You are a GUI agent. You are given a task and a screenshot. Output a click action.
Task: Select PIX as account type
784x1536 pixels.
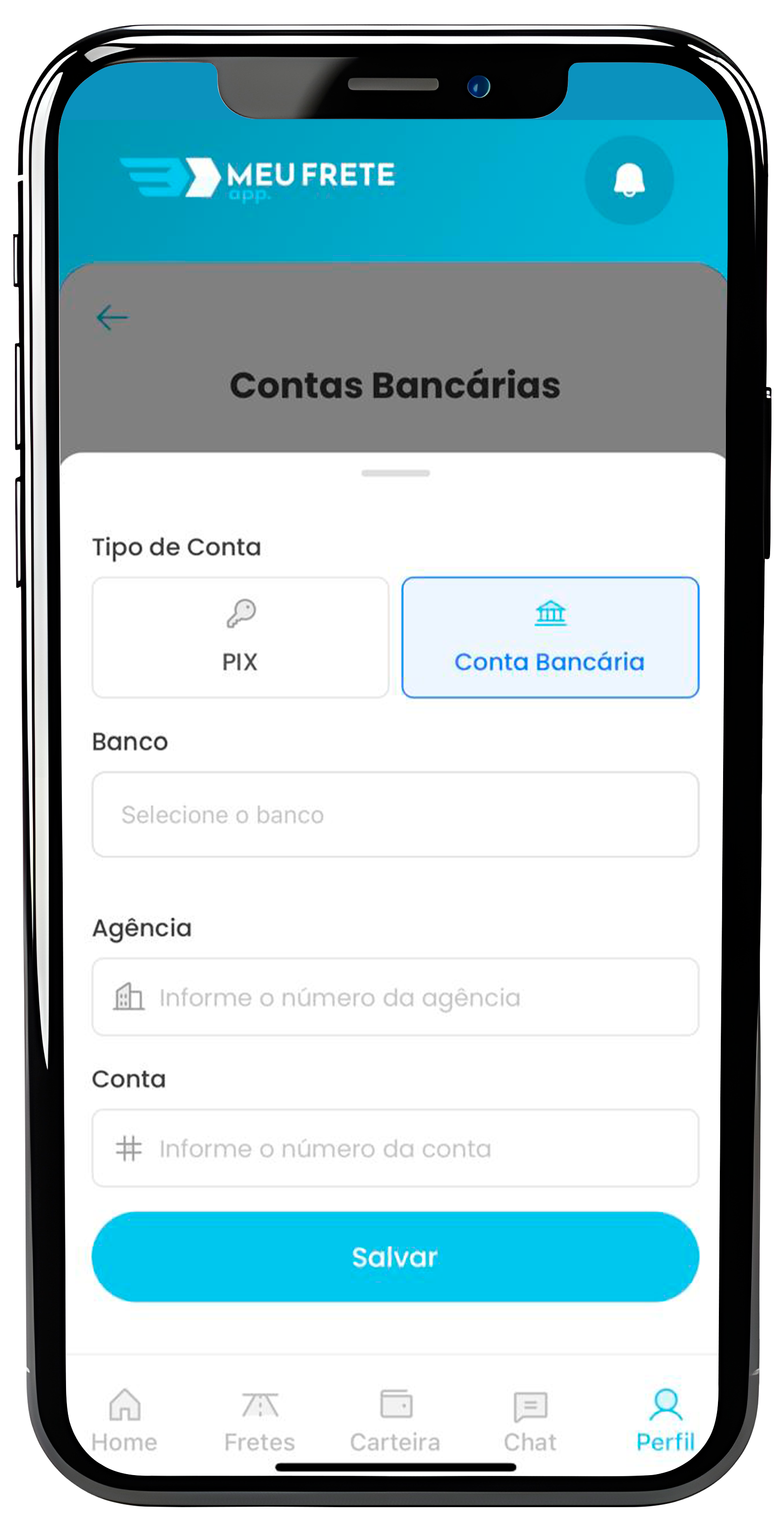[240, 637]
